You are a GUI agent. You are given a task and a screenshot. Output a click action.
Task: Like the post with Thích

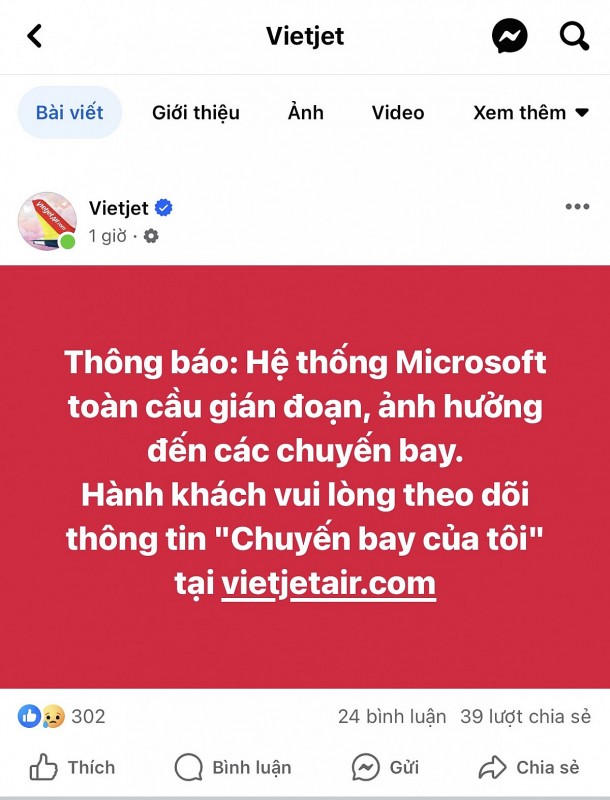tap(72, 767)
